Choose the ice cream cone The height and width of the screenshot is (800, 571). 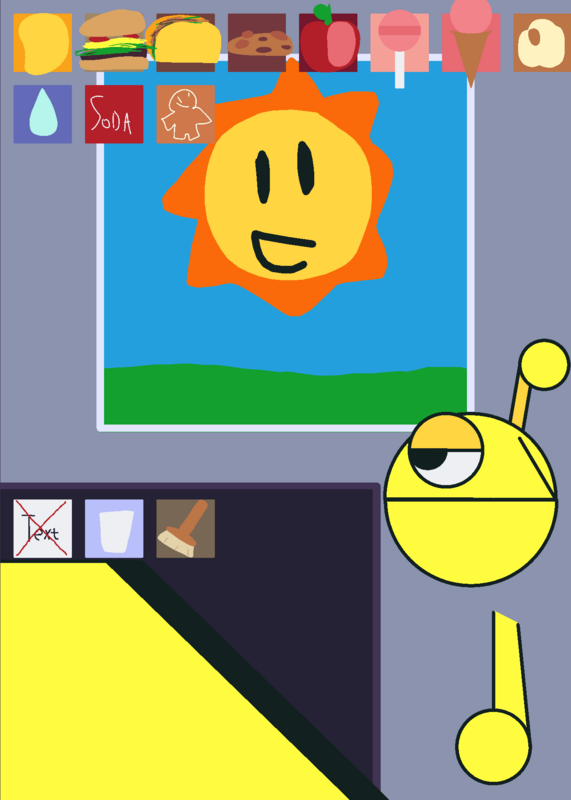[471, 42]
